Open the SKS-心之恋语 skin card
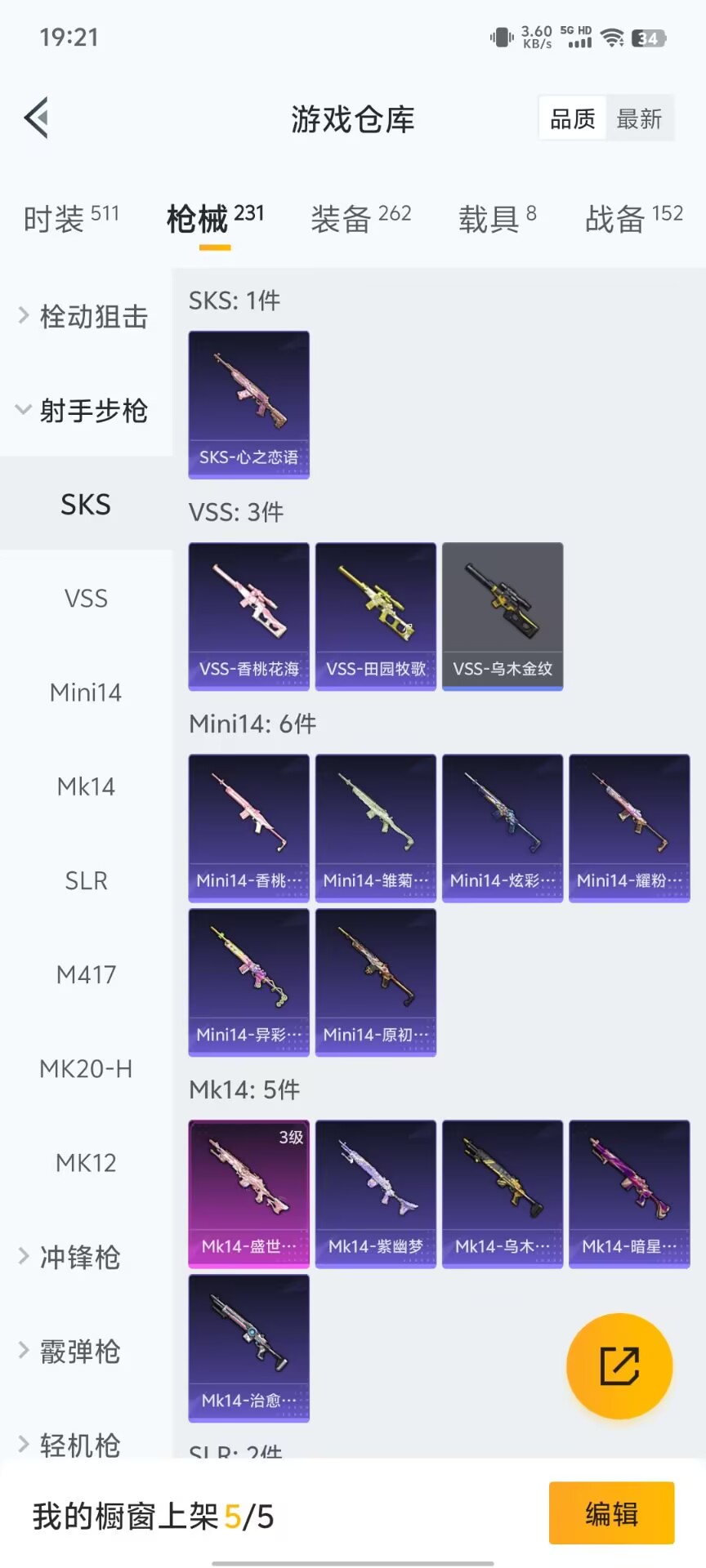 coord(248,404)
